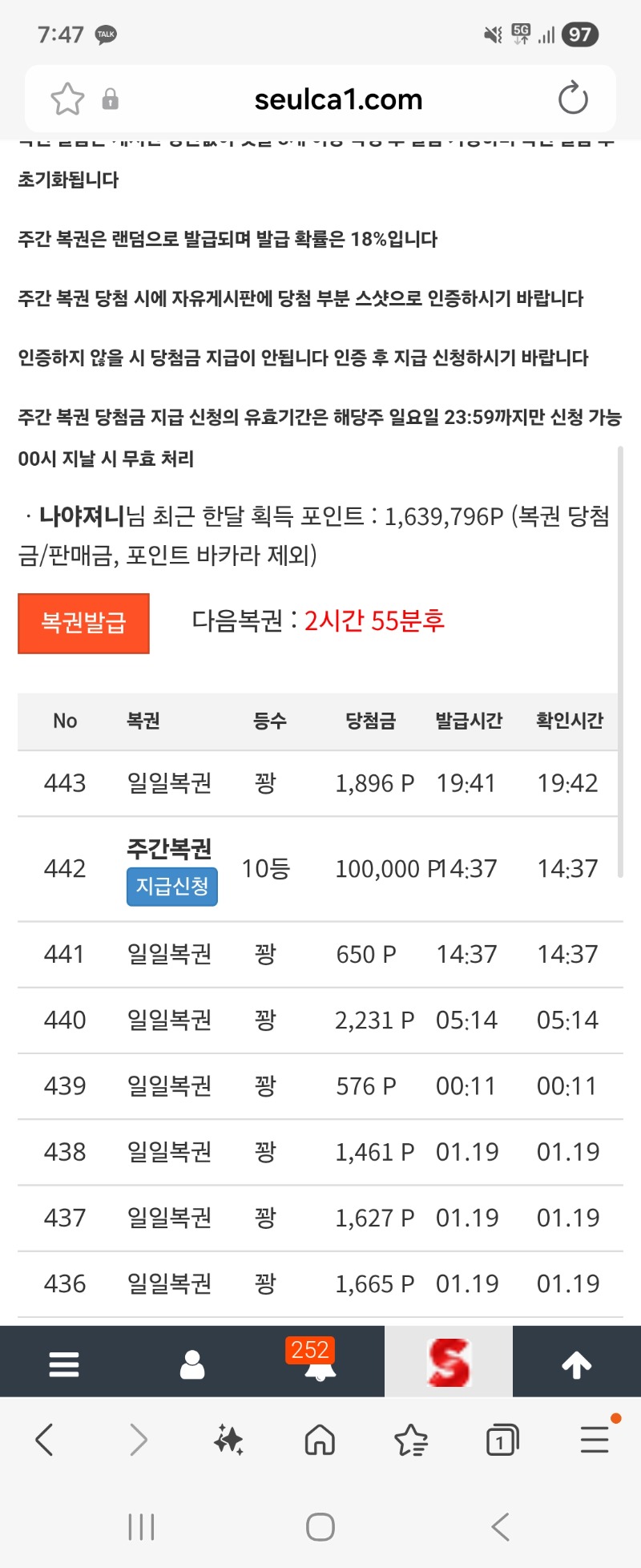This screenshot has height=1568, width=641.
Task: Open the browser's AI sparkle feature
Action: coord(228,1440)
